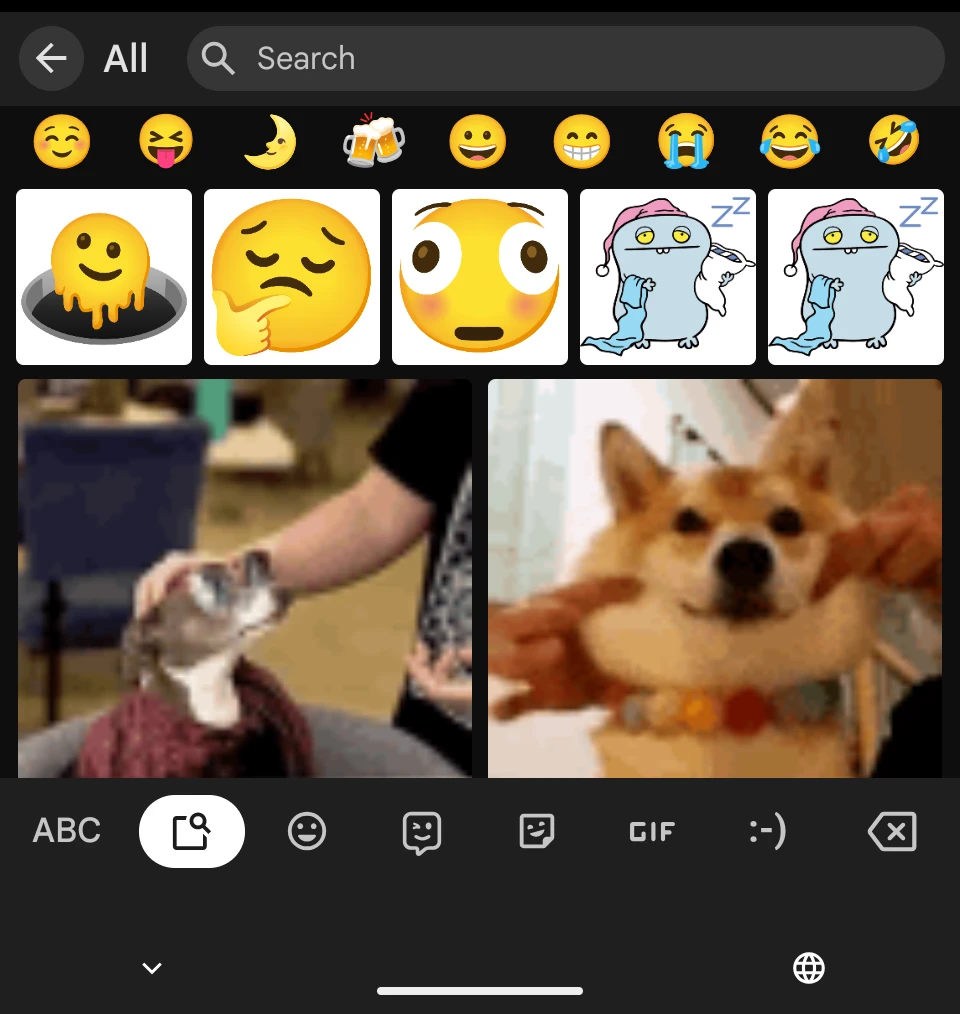Hide the keyboard with the down chevron
The height and width of the screenshot is (1014, 960).
[x=152, y=968]
